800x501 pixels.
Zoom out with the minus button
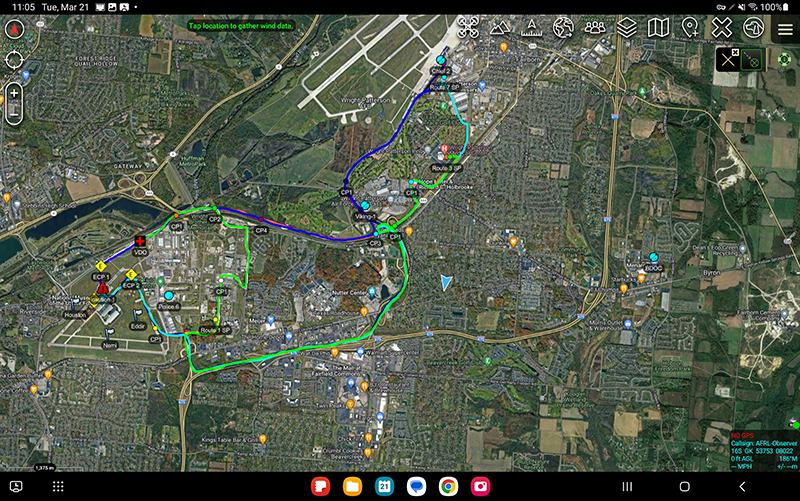[x=14, y=113]
